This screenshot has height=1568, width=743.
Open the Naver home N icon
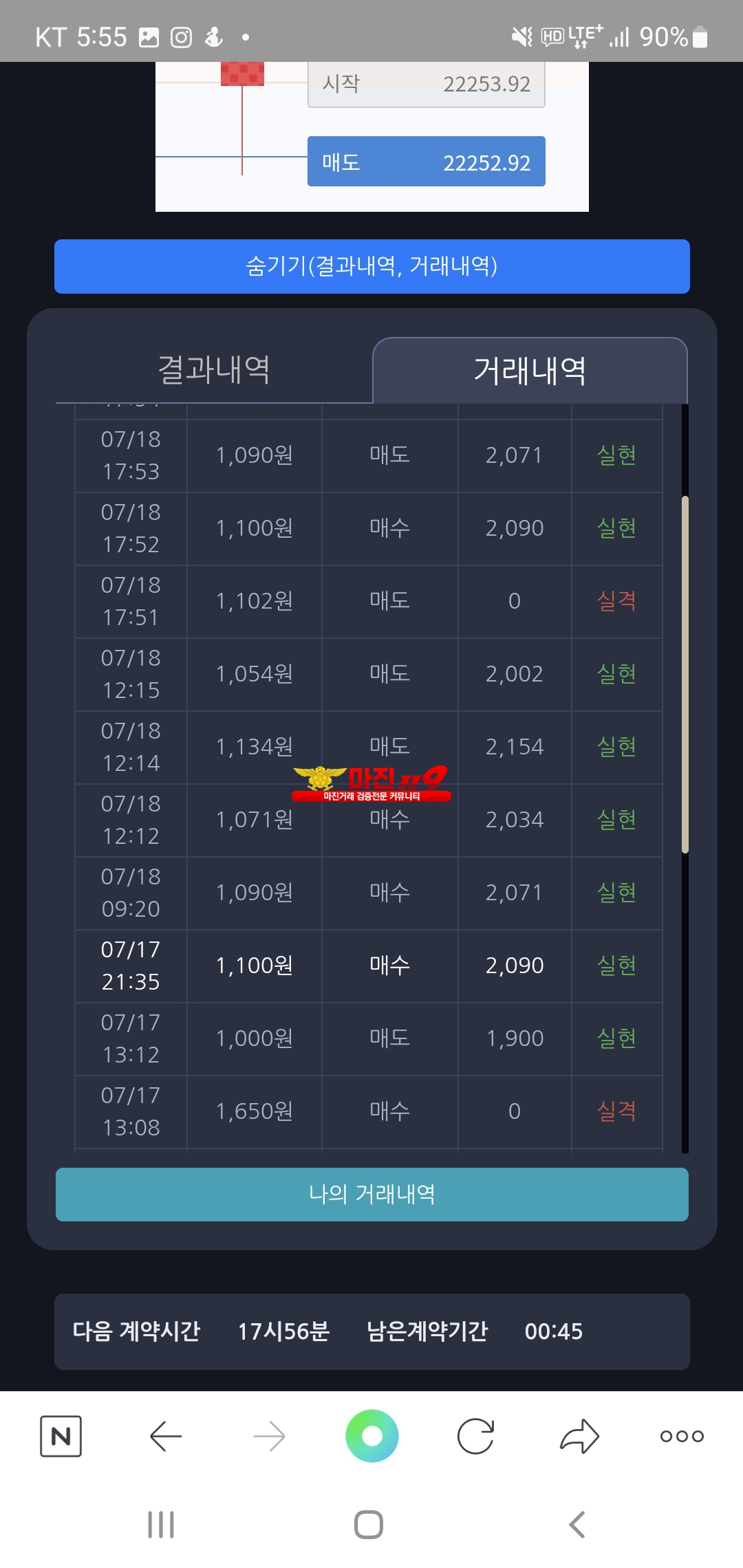click(x=61, y=1436)
